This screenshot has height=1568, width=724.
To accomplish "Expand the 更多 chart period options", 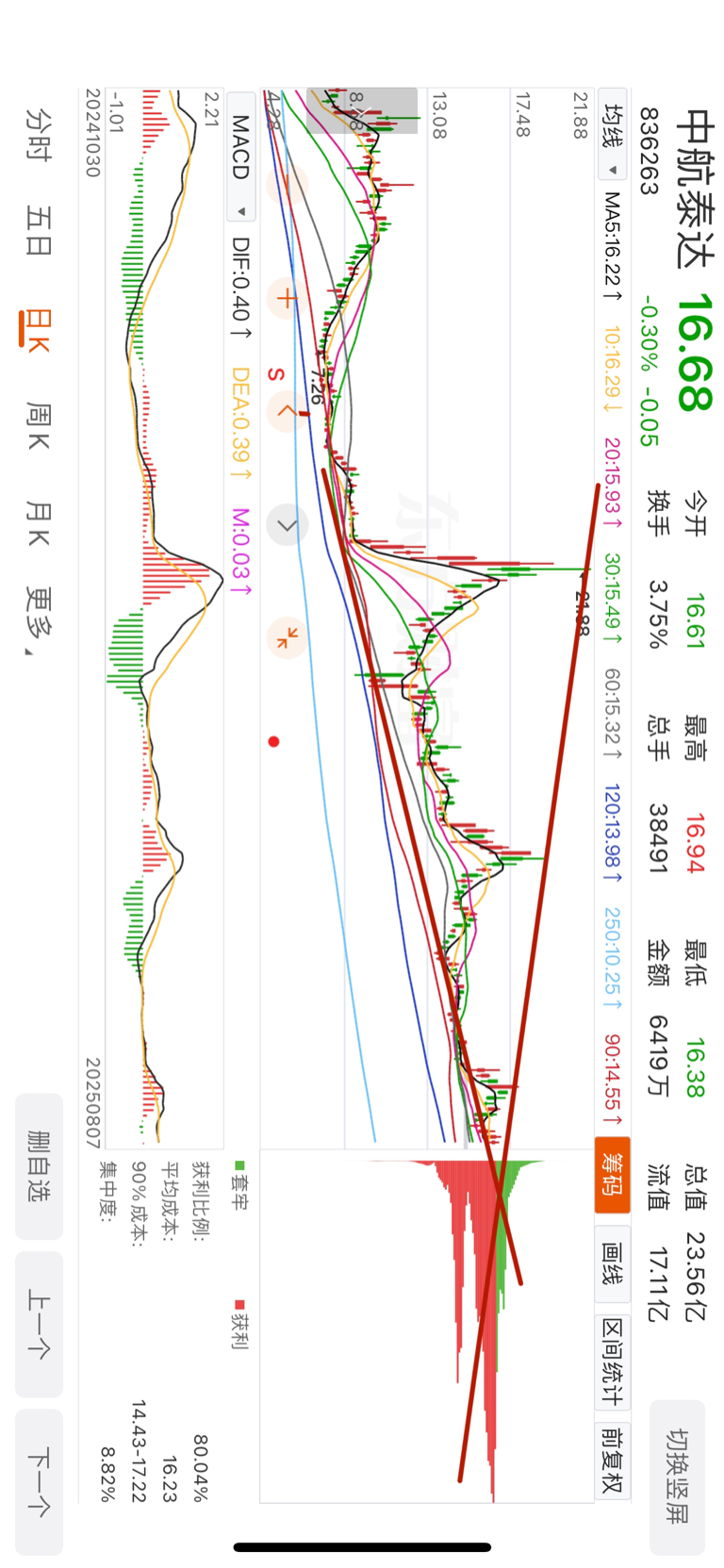I will (x=39, y=622).
